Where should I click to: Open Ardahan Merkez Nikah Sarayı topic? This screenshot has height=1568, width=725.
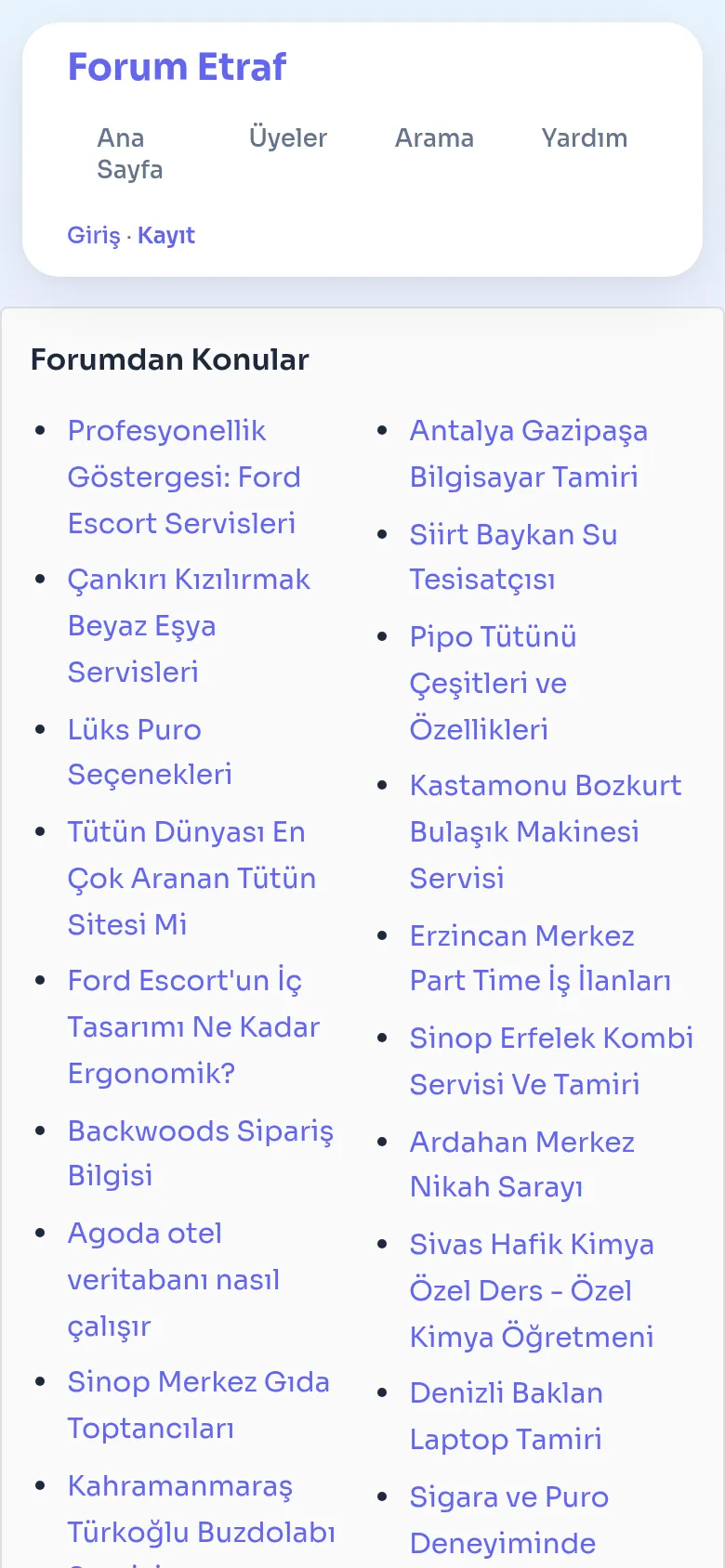tap(522, 1165)
